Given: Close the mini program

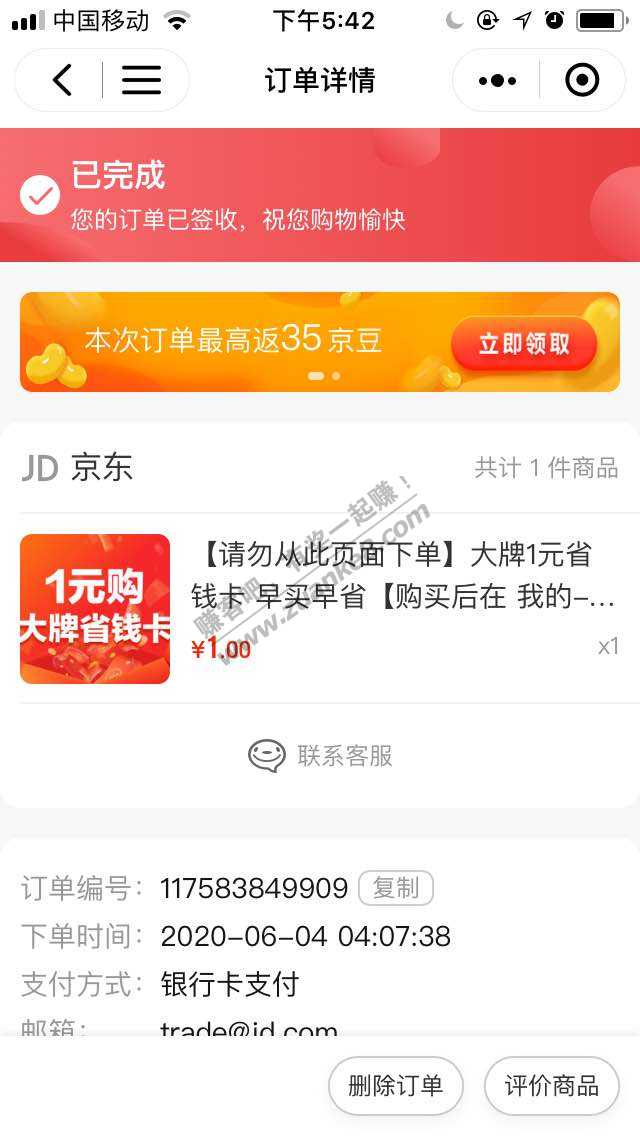Looking at the screenshot, I should pyautogui.click(x=582, y=80).
